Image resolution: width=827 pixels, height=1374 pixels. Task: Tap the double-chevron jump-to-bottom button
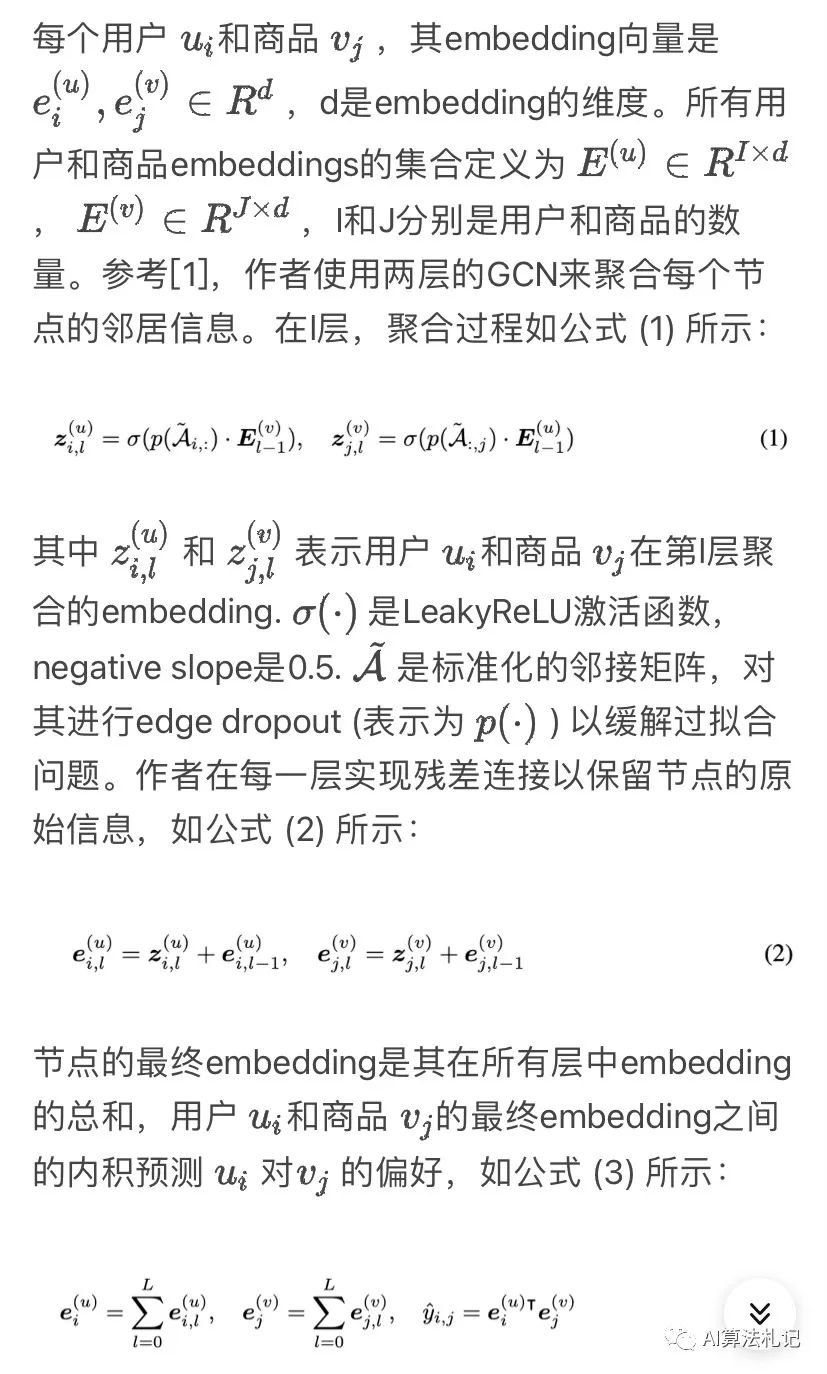coord(760,1312)
